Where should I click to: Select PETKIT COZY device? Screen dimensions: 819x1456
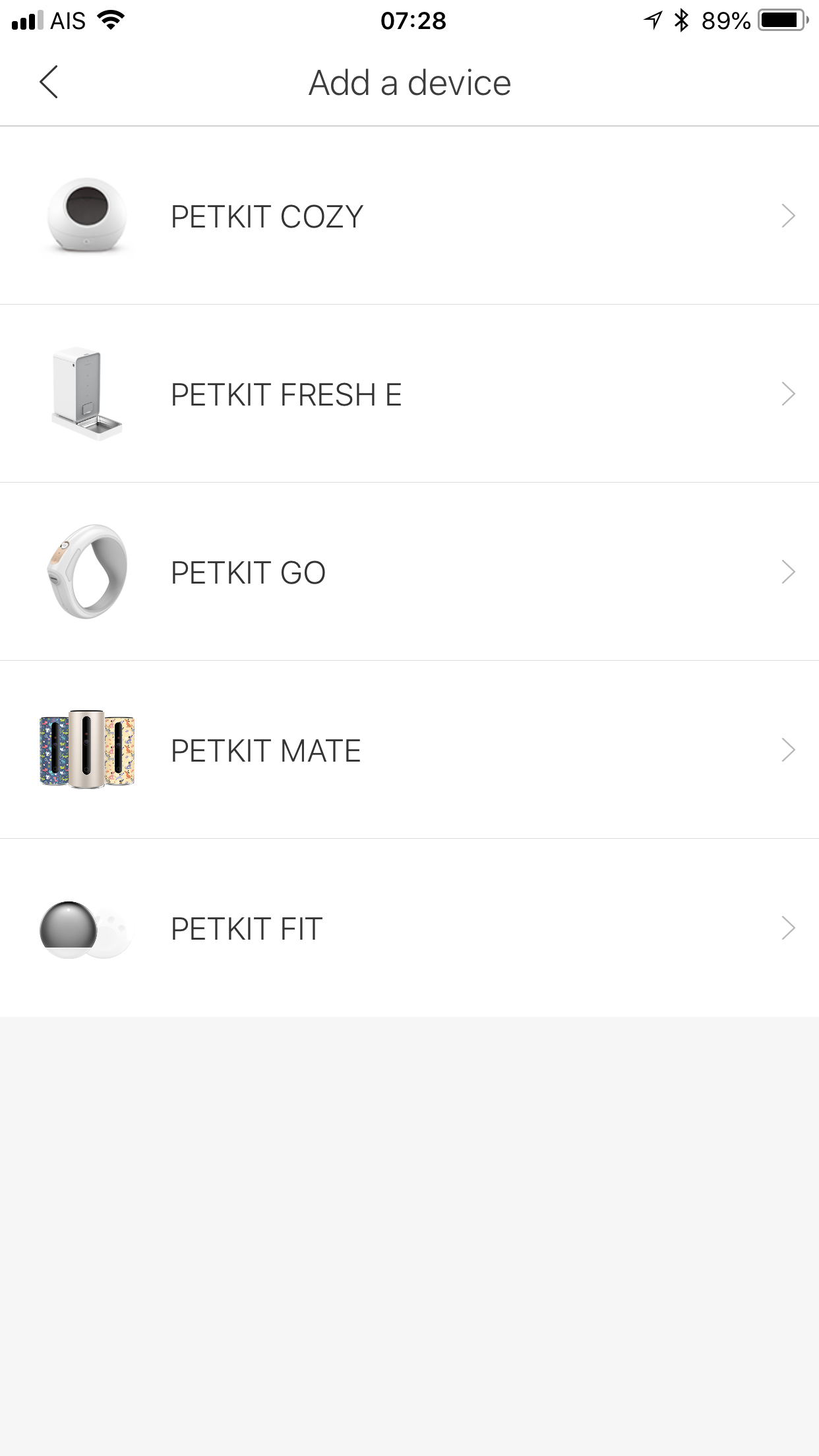[409, 216]
